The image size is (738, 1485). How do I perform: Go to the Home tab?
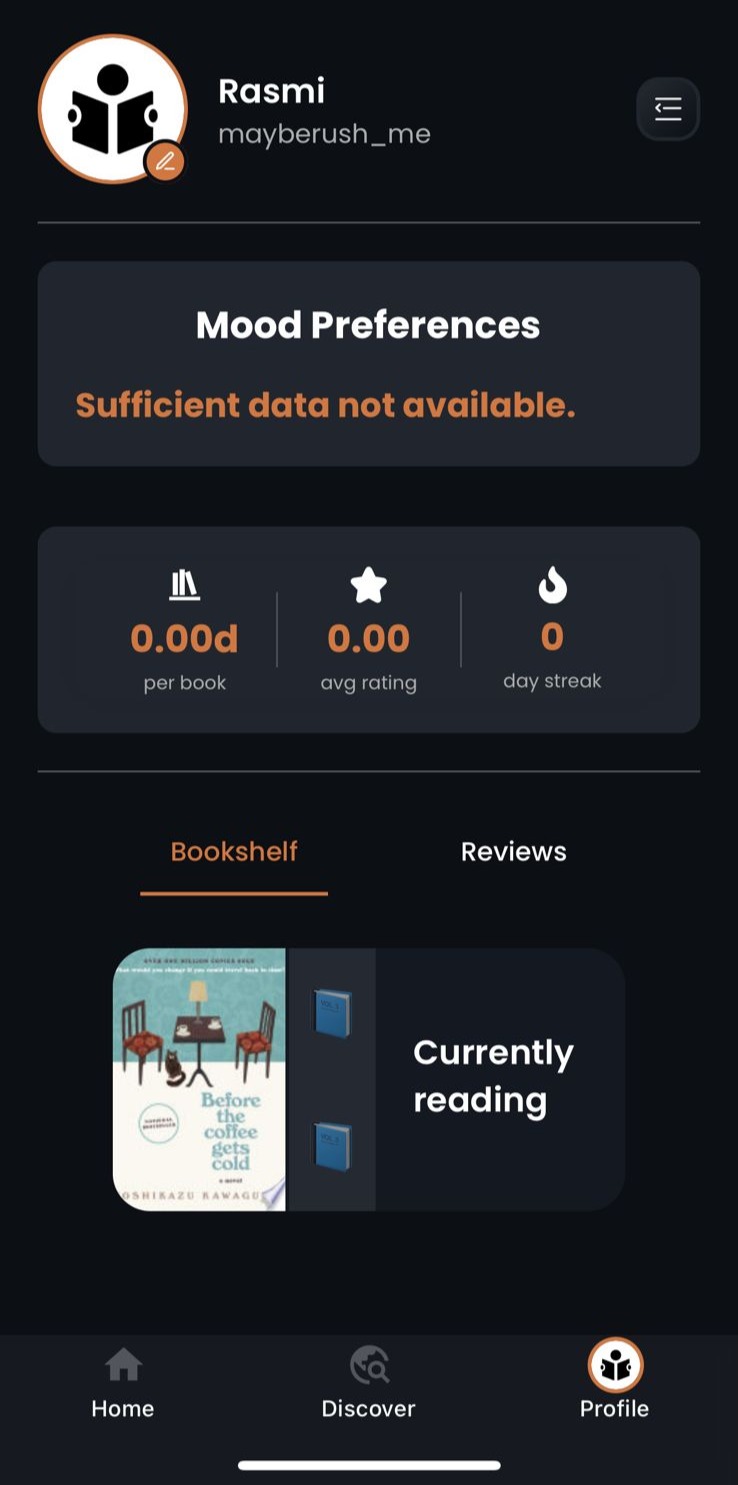point(123,1383)
